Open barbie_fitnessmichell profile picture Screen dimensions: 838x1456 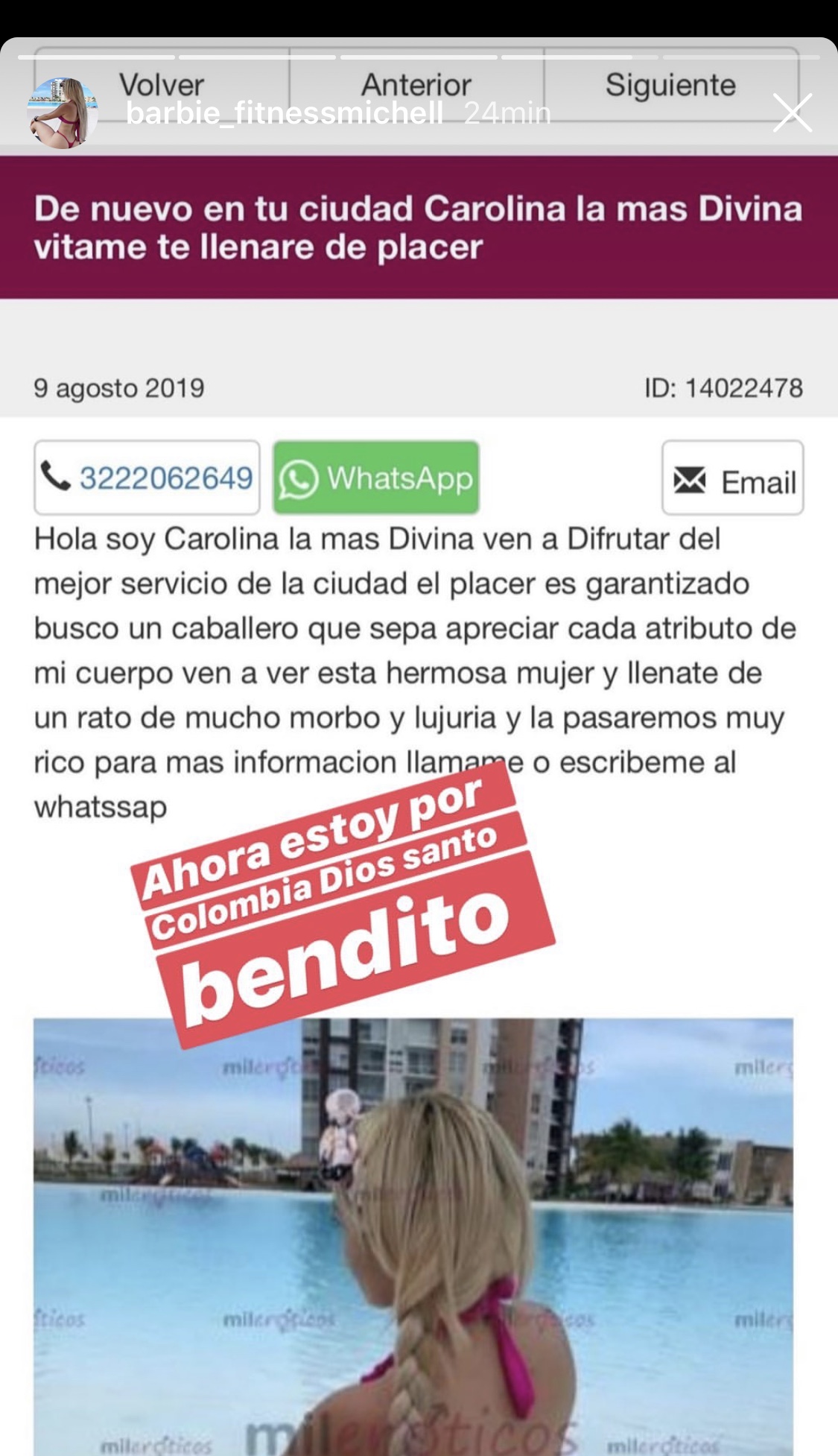click(63, 113)
